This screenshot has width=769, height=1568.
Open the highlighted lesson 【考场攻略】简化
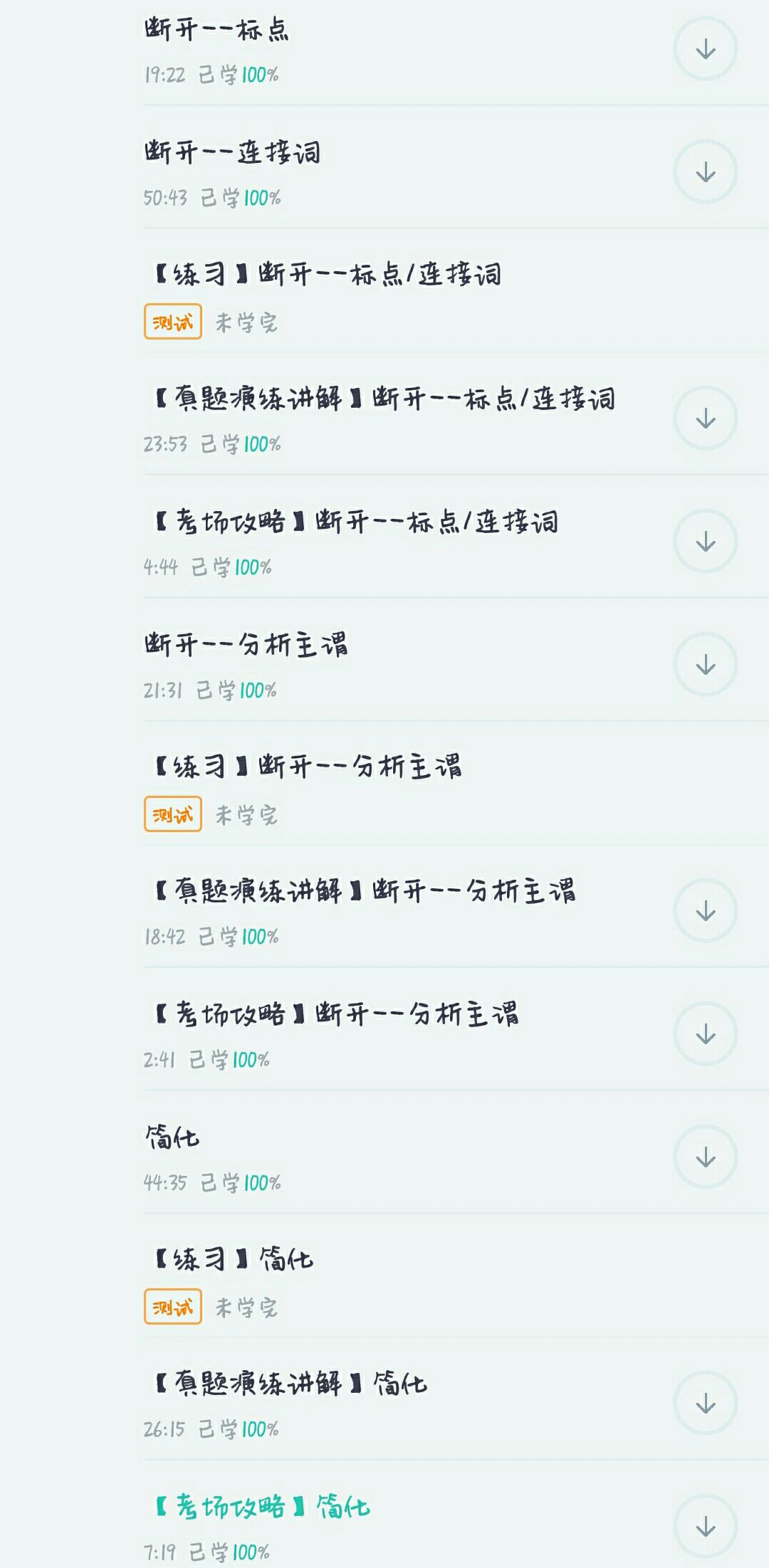pos(262,1507)
